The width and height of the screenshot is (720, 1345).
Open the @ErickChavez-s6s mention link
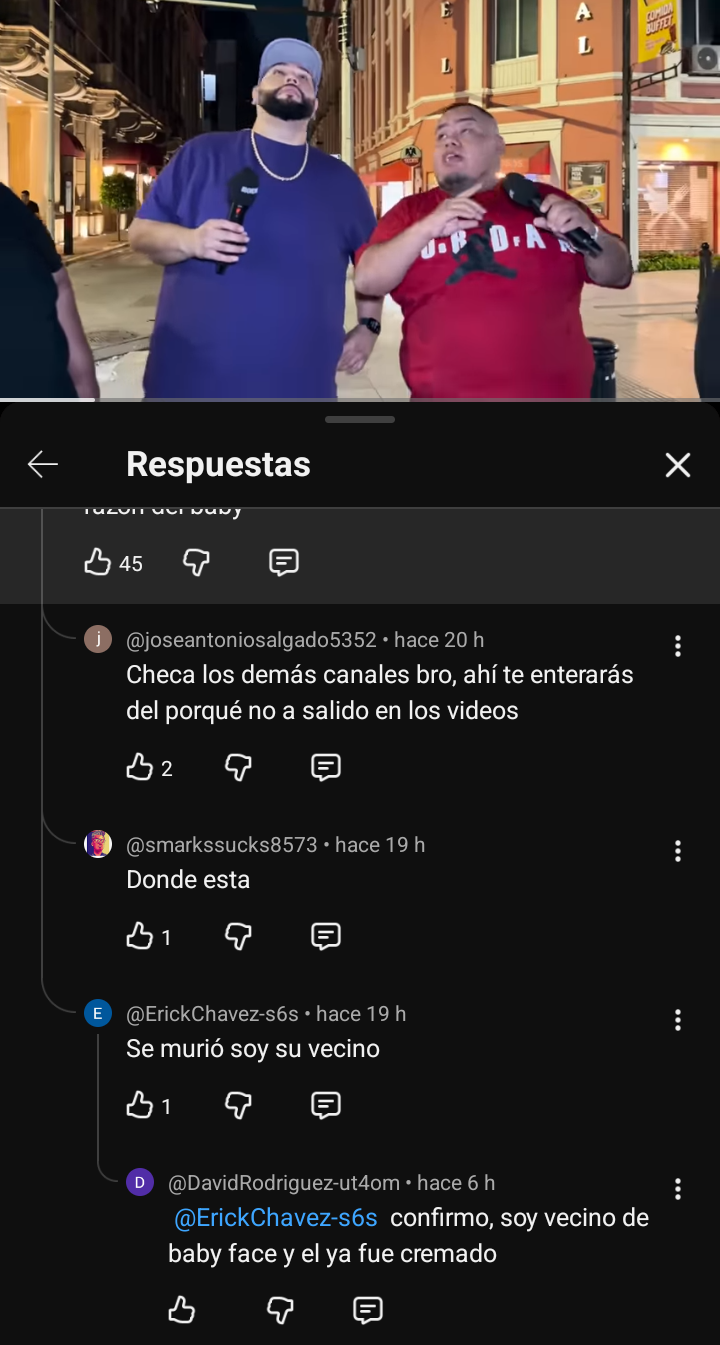coord(276,1218)
